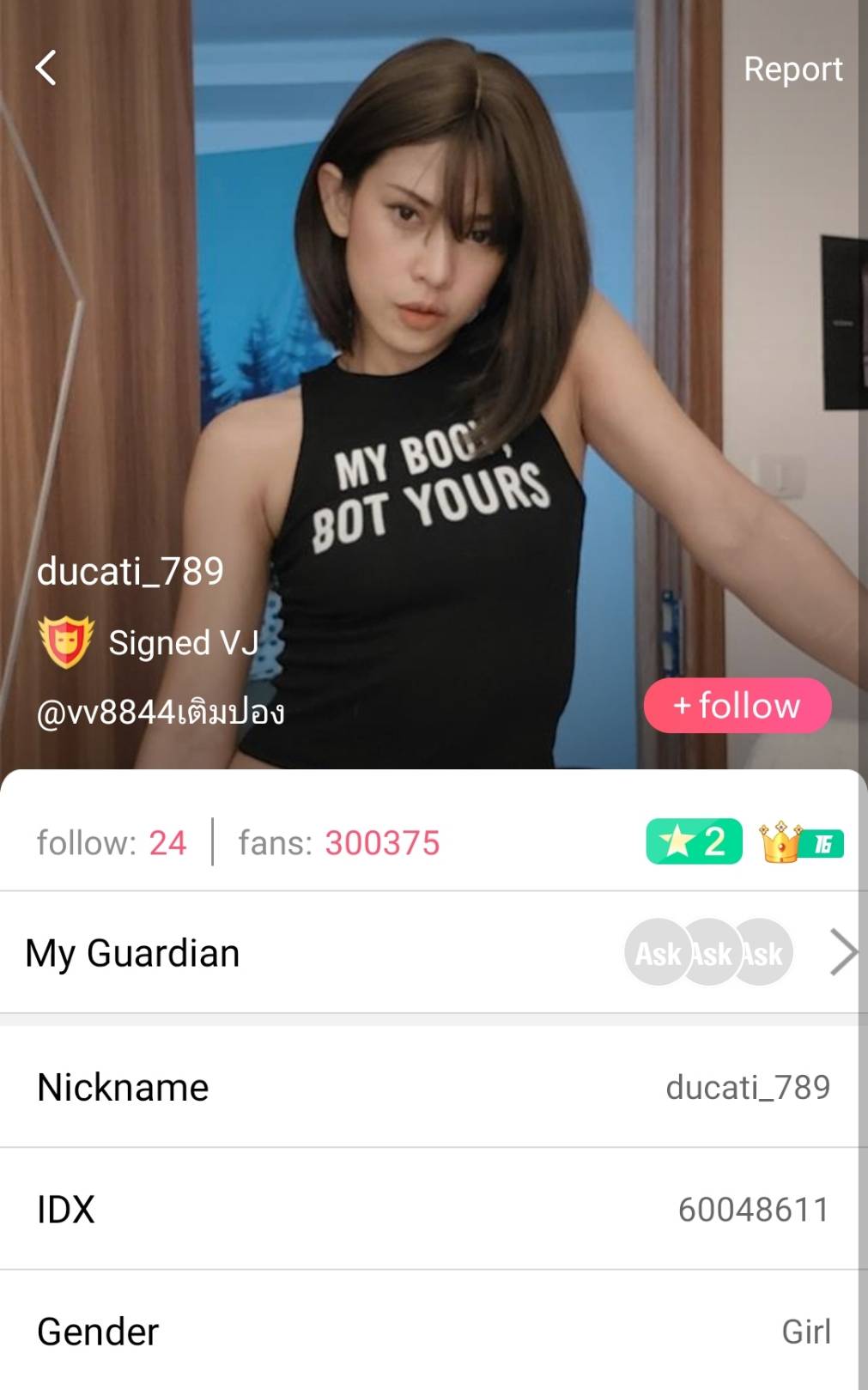Go back using the top-left arrow

[x=46, y=68]
